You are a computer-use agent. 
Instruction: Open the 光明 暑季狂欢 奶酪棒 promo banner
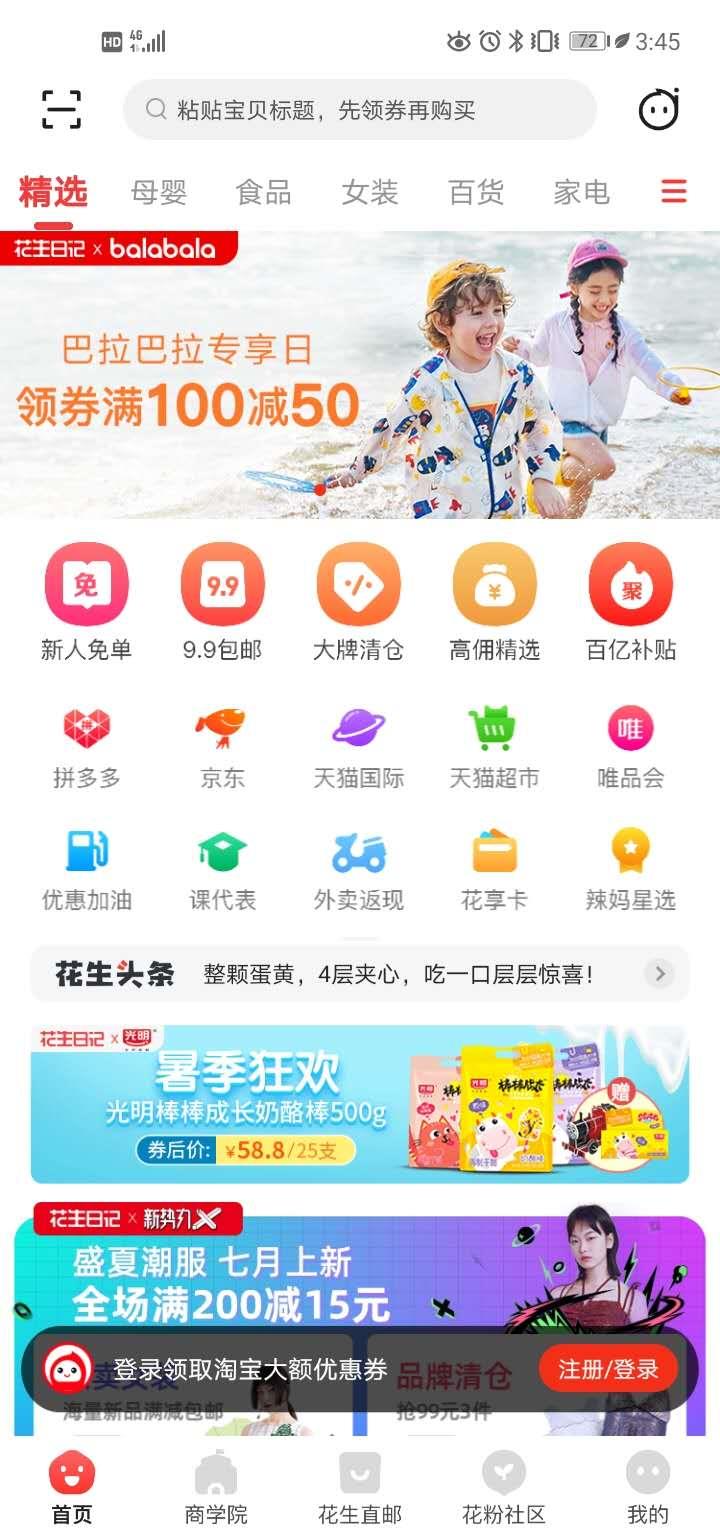click(x=360, y=1104)
